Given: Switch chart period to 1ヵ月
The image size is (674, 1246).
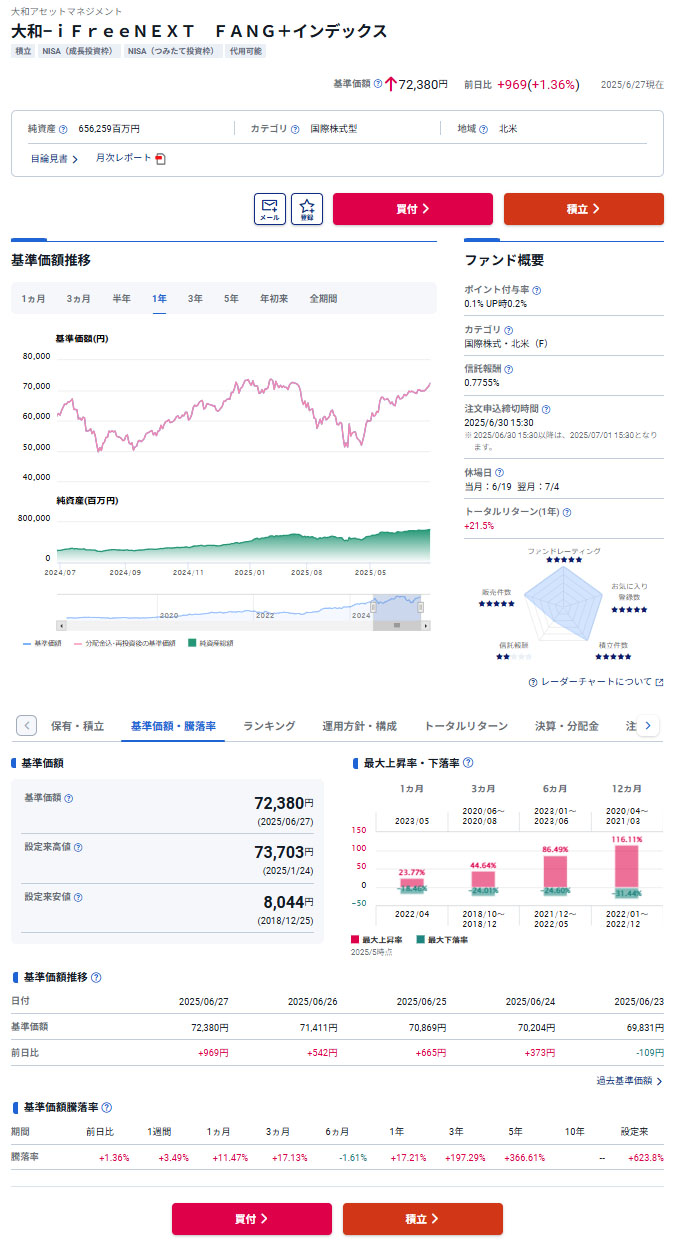Looking at the screenshot, I should pos(34,299).
